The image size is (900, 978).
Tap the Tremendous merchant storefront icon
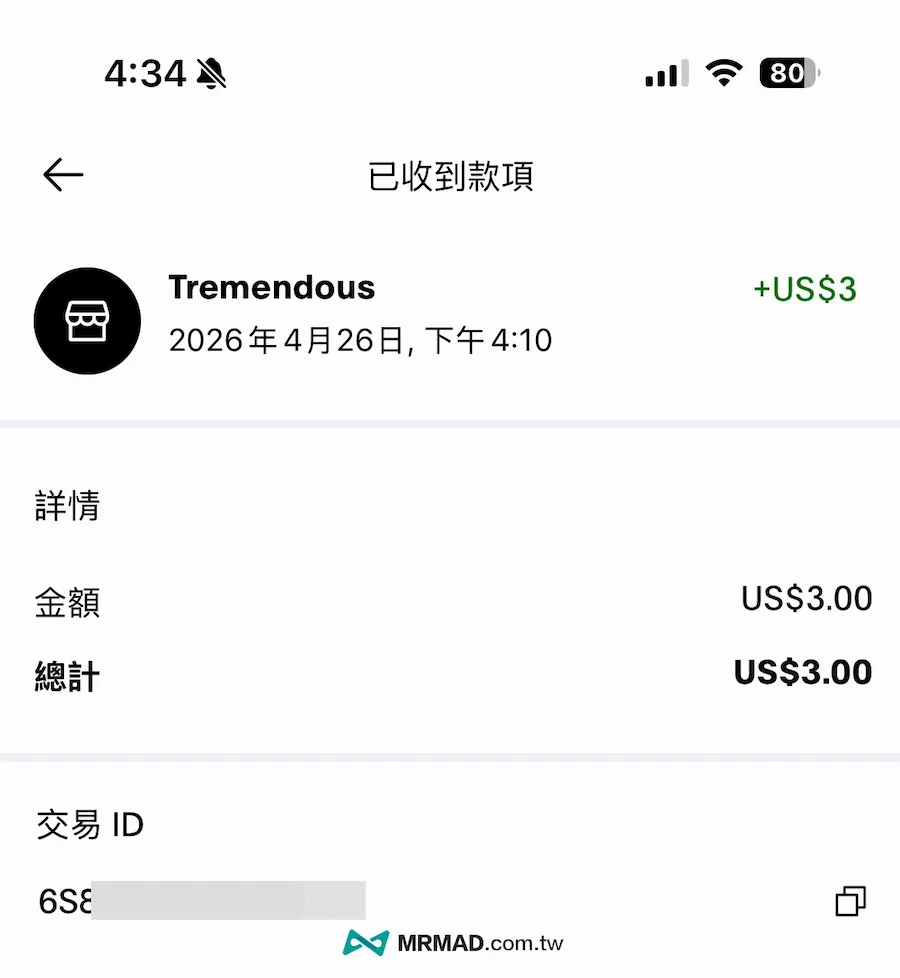pos(87,320)
